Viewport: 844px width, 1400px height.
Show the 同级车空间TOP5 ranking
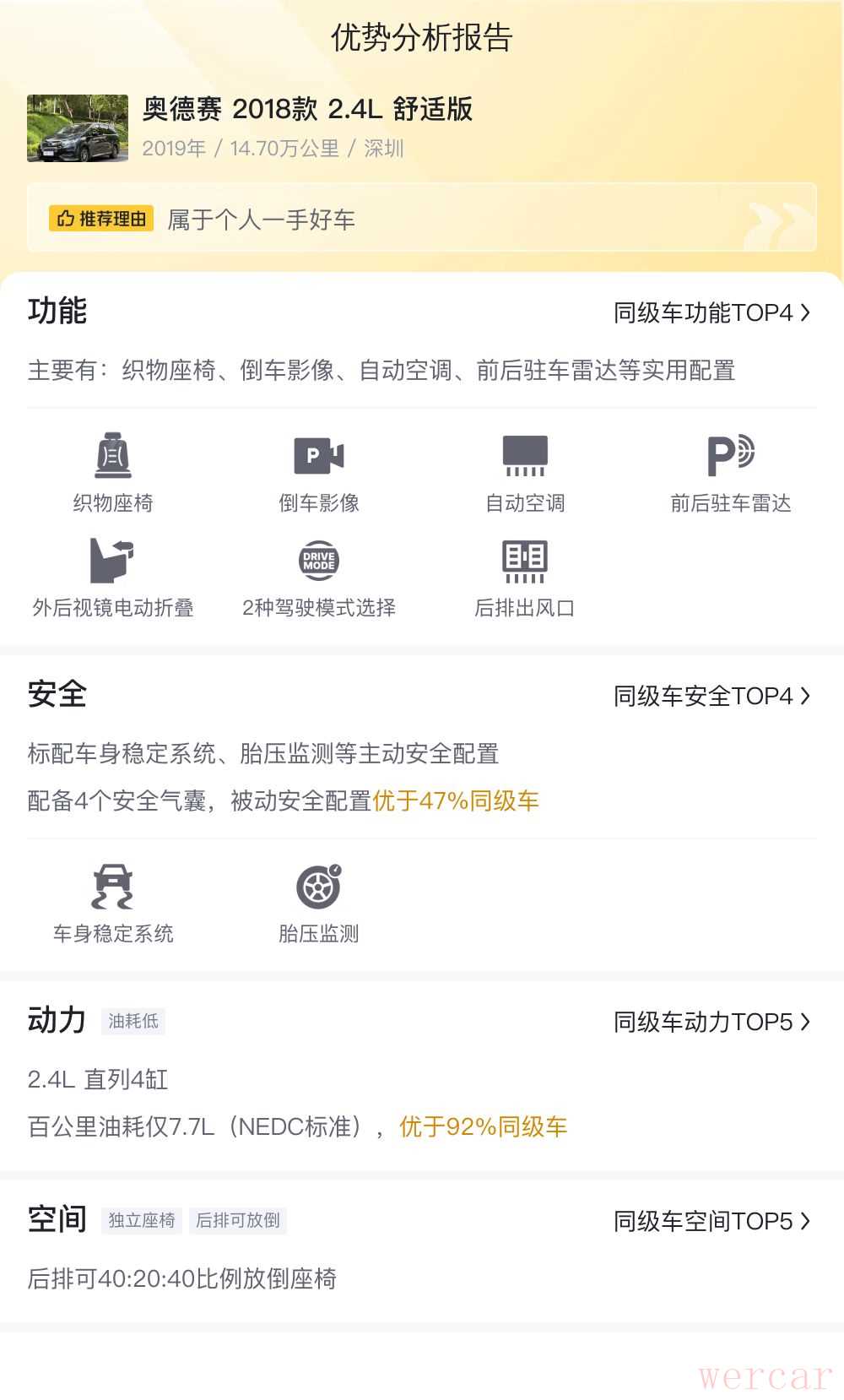[711, 1222]
